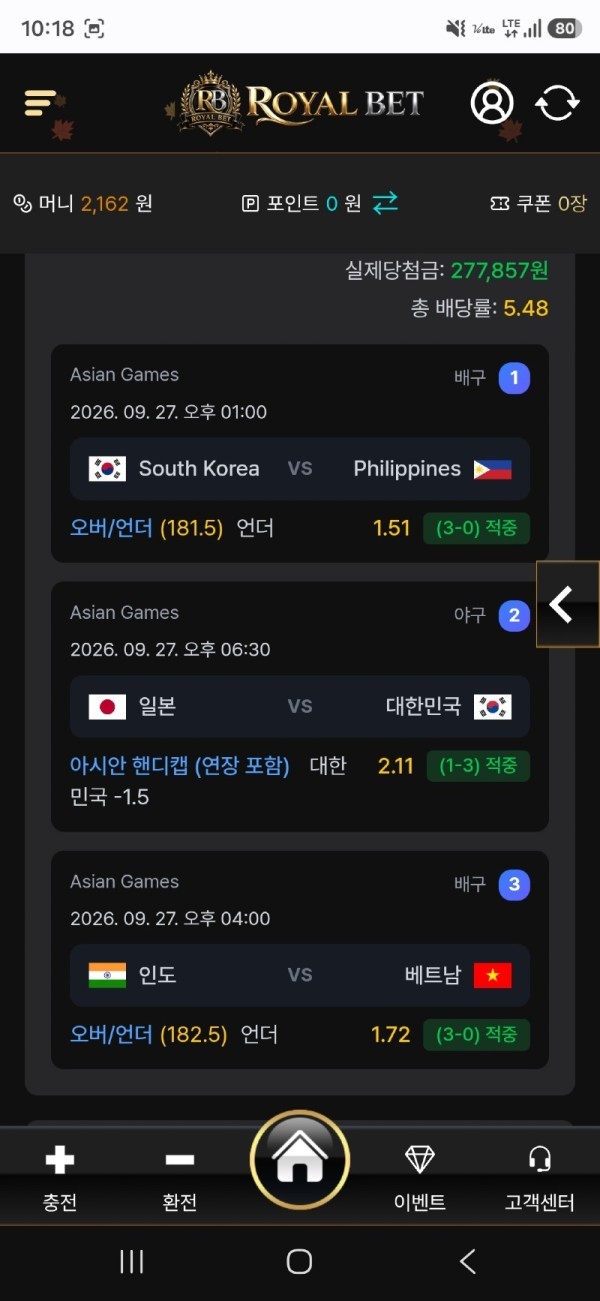Tap the system back button

[467, 1262]
